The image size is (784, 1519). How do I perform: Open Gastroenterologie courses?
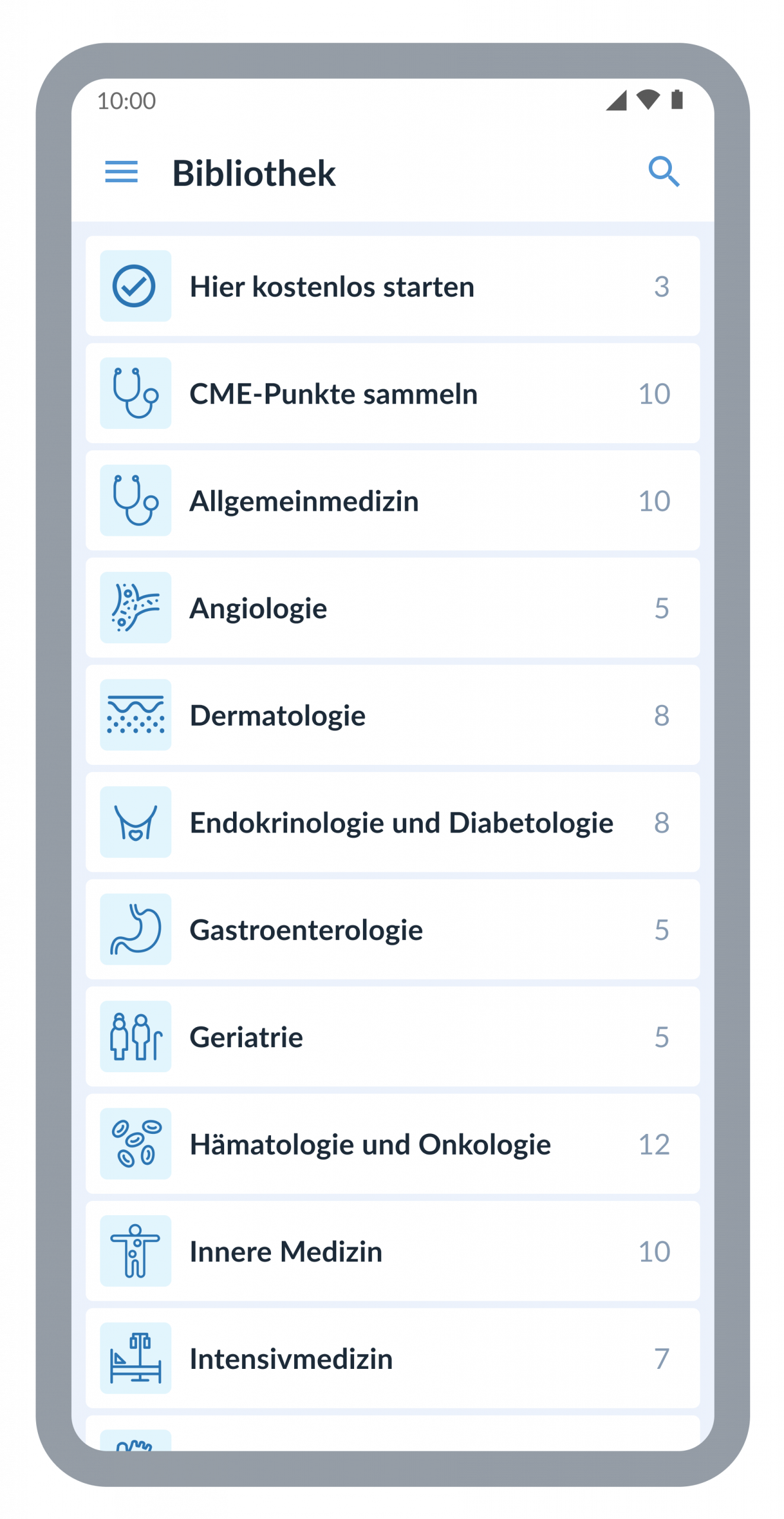click(391, 930)
